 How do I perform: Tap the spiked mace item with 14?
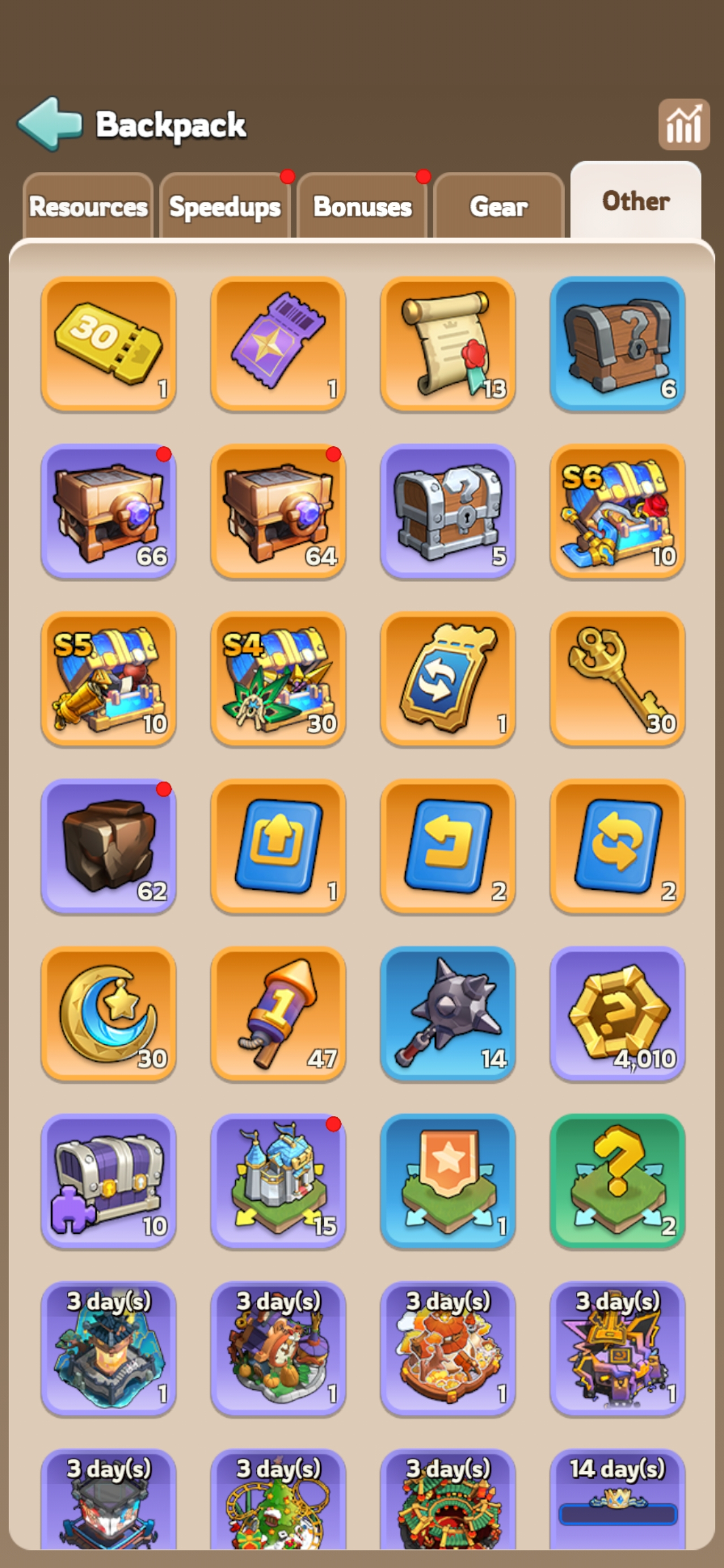point(447,1014)
